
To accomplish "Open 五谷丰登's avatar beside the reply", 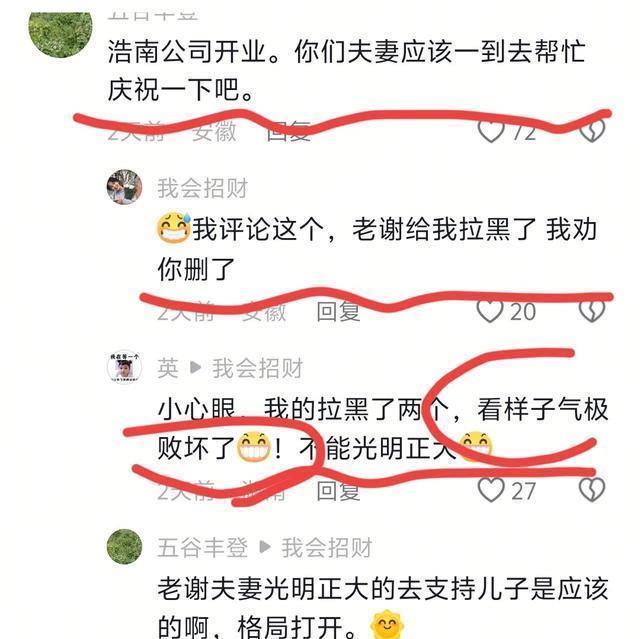I will click(124, 547).
